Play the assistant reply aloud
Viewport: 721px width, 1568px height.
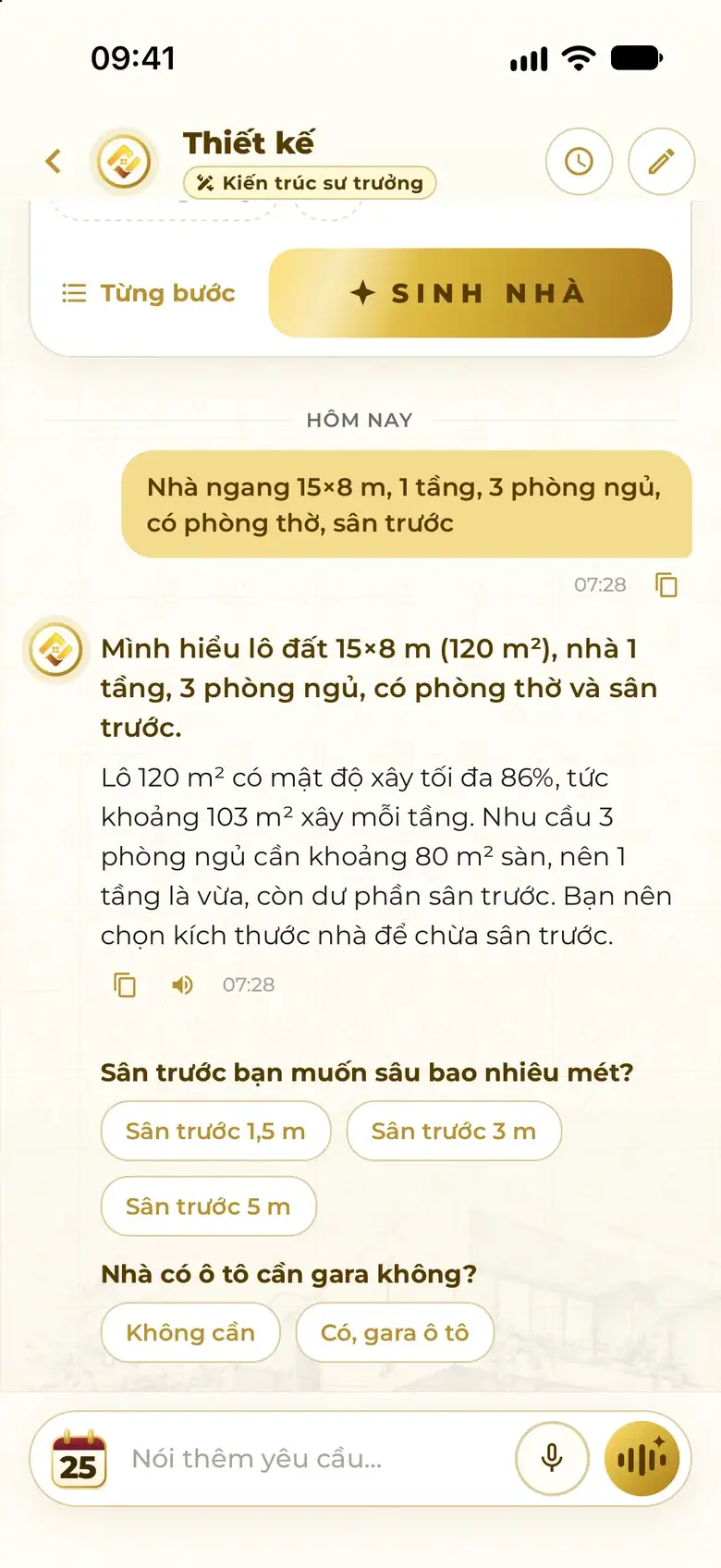point(182,985)
